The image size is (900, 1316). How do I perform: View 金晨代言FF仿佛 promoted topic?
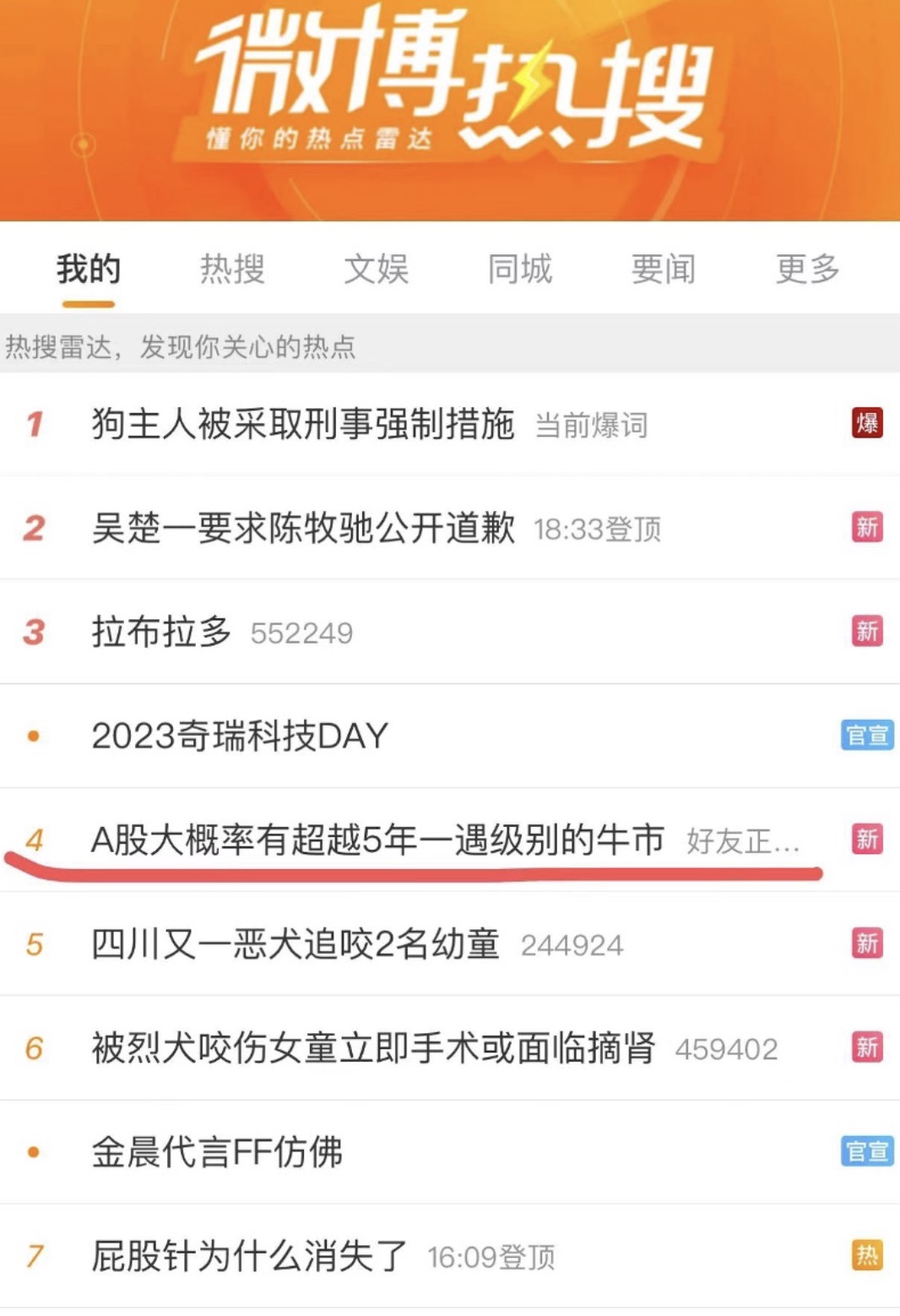(217, 1152)
